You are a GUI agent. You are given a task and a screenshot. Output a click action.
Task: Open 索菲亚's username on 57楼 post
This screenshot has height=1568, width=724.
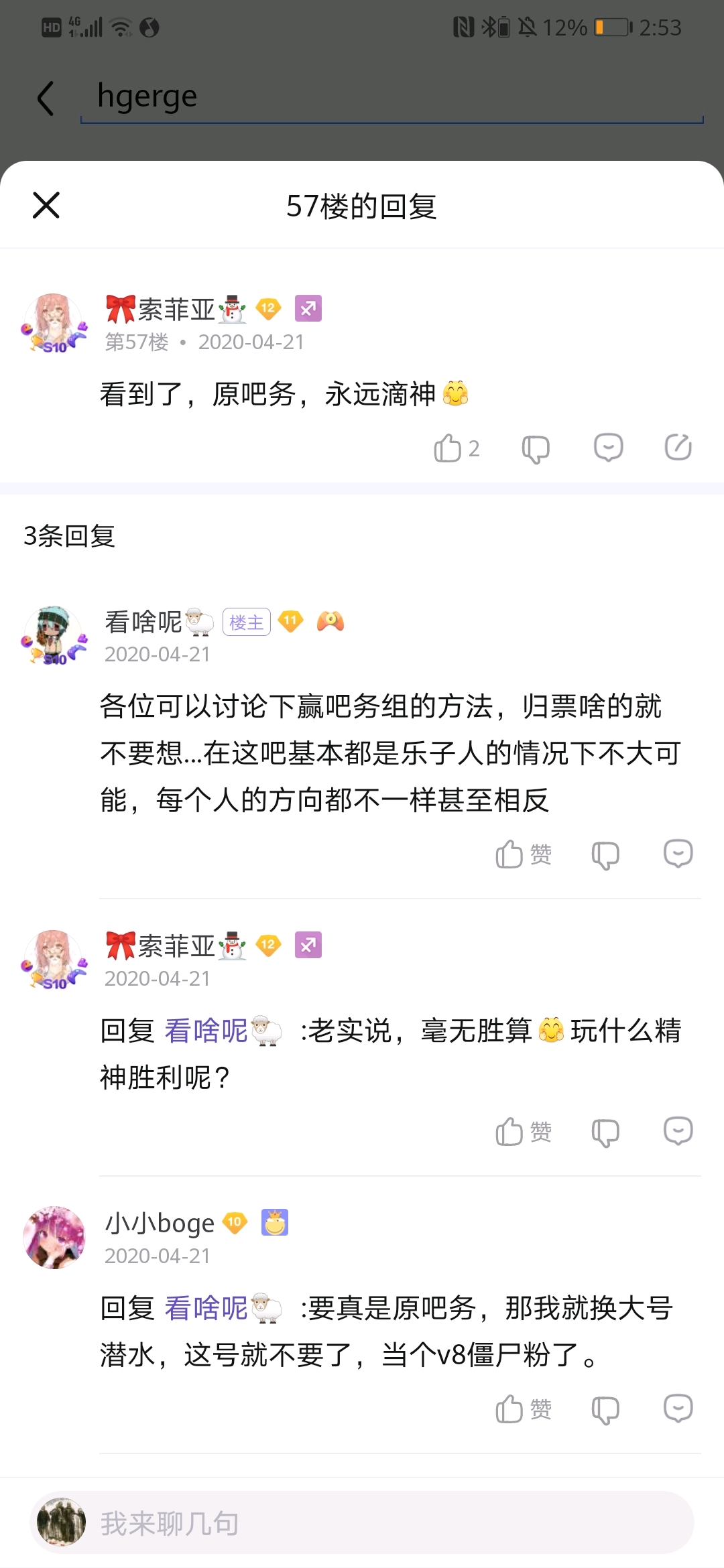pyautogui.click(x=176, y=309)
